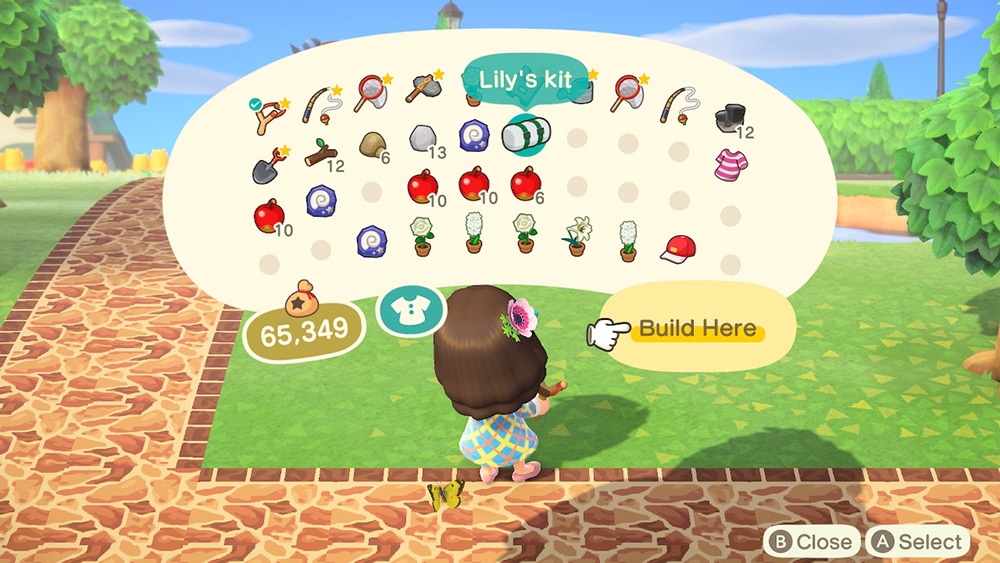Select the pink striped shirt
1000x563 pixels.
coord(731,164)
